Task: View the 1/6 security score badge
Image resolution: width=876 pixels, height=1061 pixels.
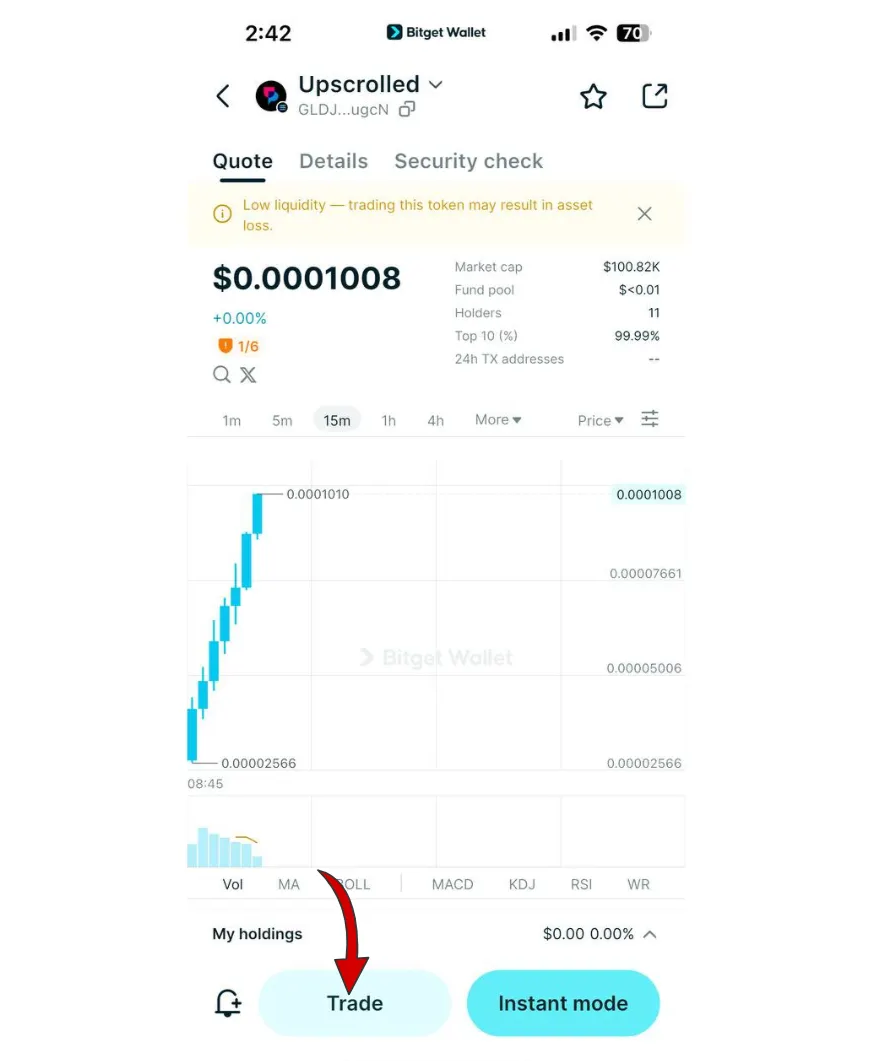Action: (x=237, y=345)
